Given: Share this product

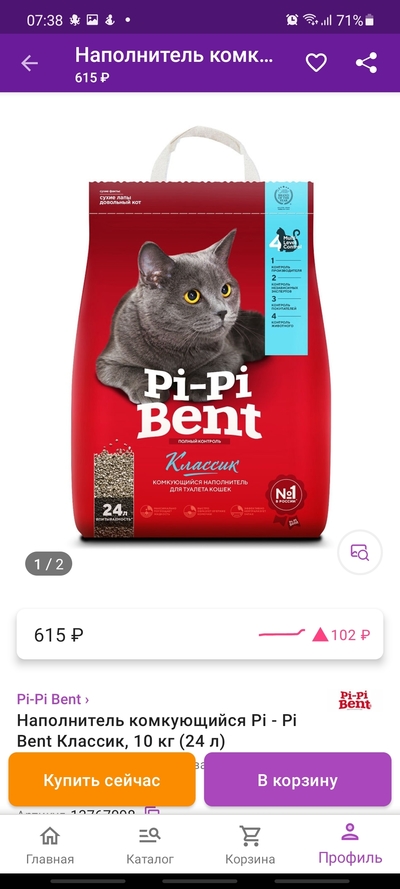Looking at the screenshot, I should pyautogui.click(x=367, y=63).
